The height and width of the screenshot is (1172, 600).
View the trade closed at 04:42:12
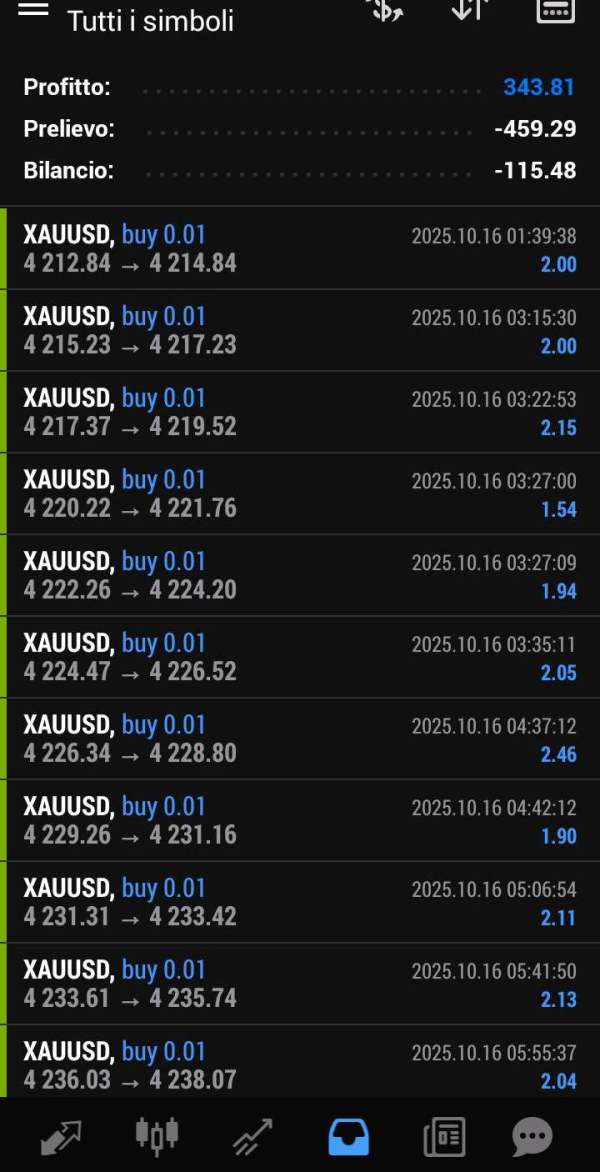tap(300, 822)
